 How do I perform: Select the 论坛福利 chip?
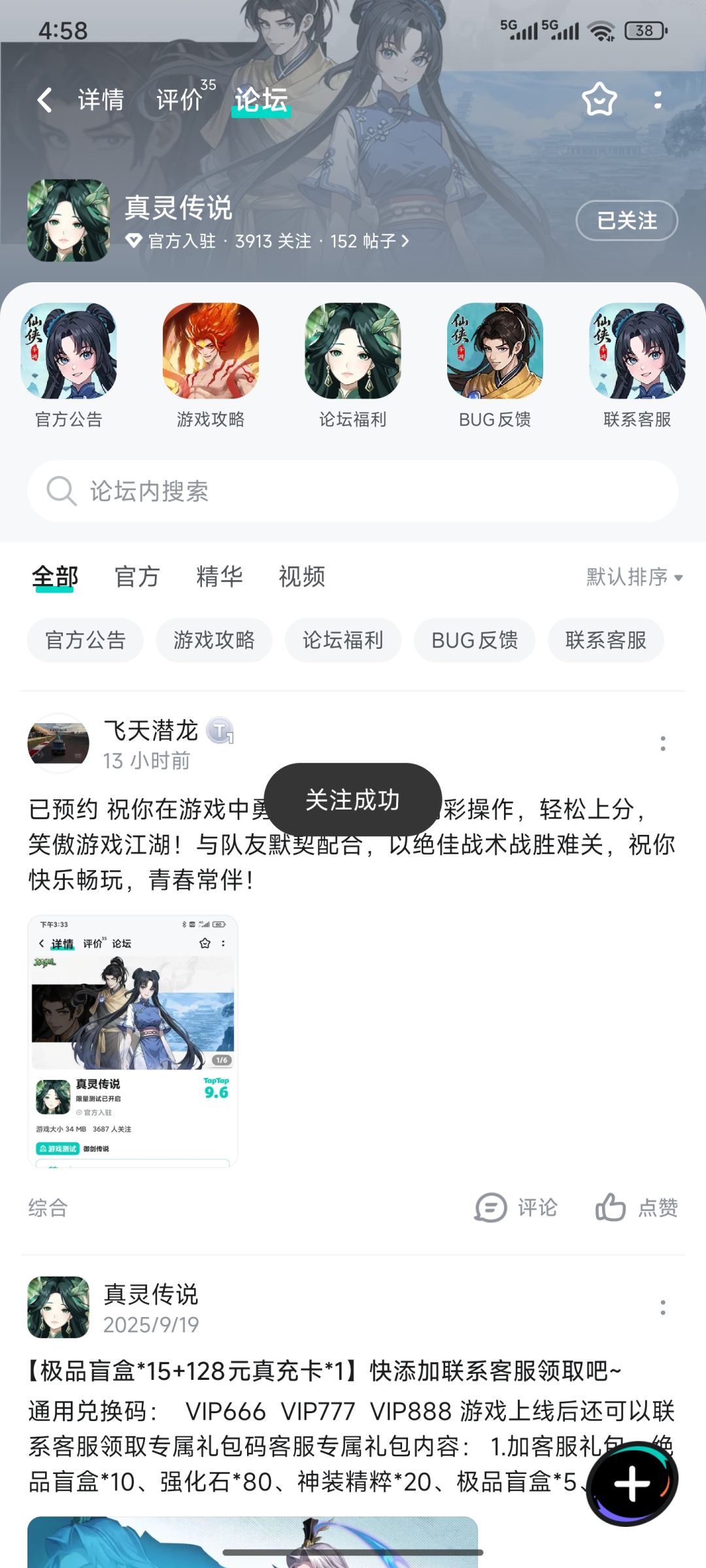click(343, 640)
